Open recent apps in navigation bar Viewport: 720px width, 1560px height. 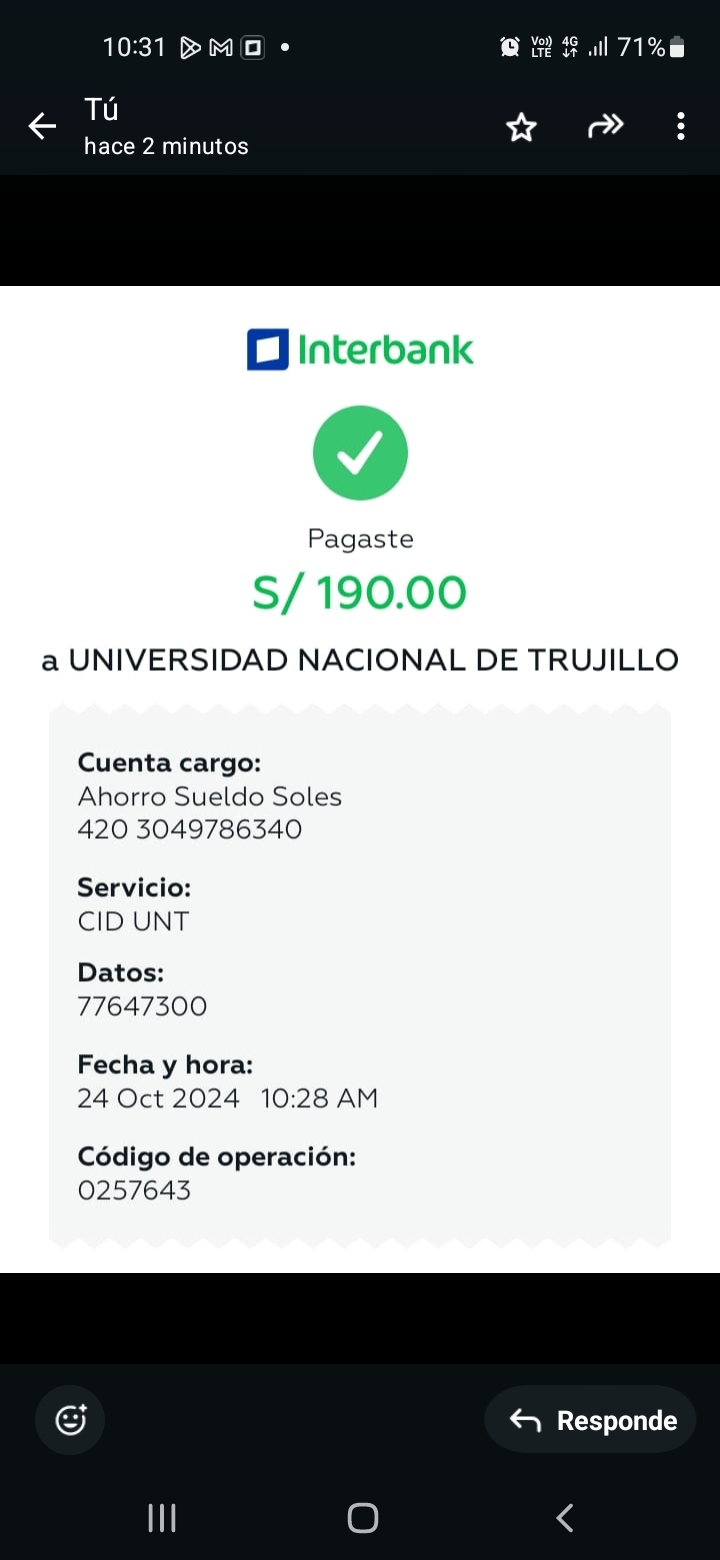(162, 1518)
